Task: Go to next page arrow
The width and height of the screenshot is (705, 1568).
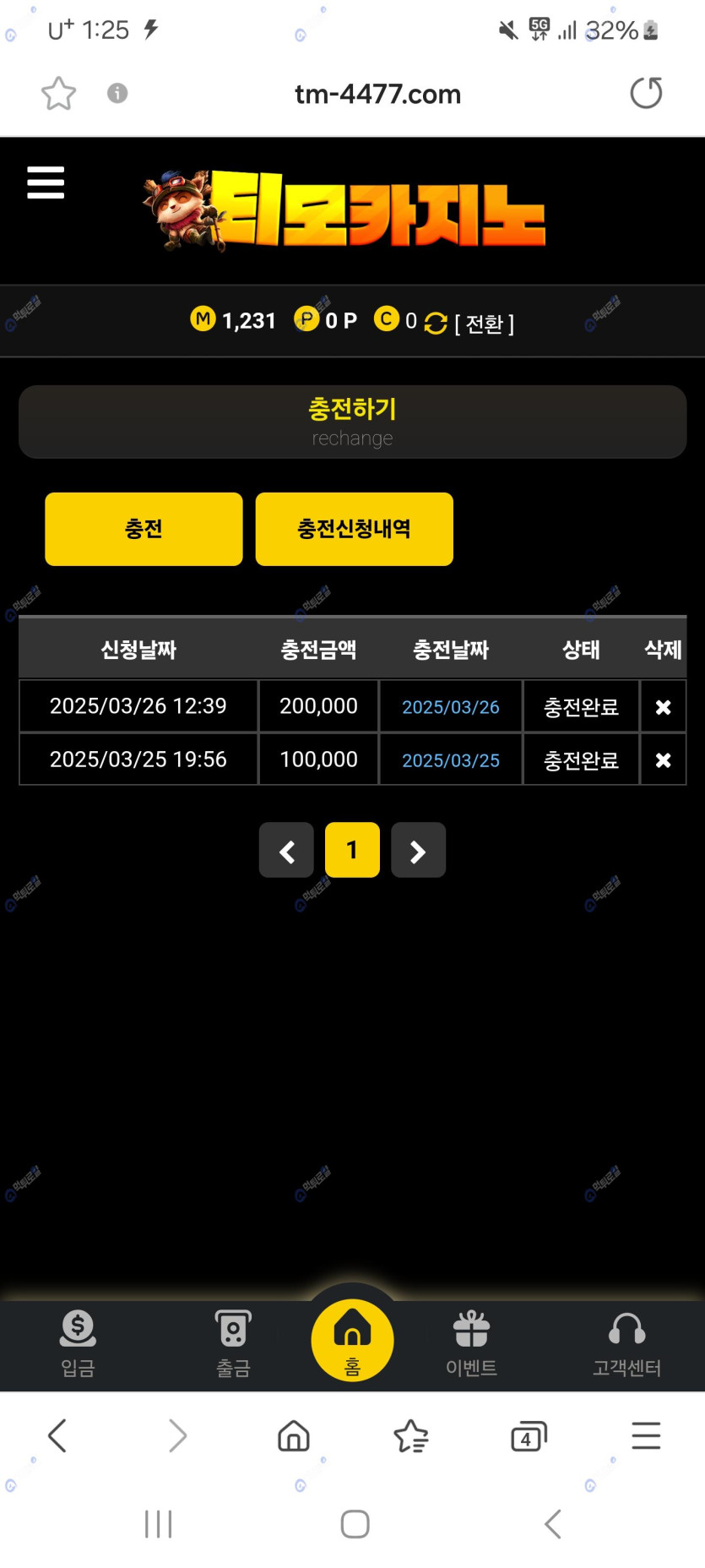Action: (418, 851)
